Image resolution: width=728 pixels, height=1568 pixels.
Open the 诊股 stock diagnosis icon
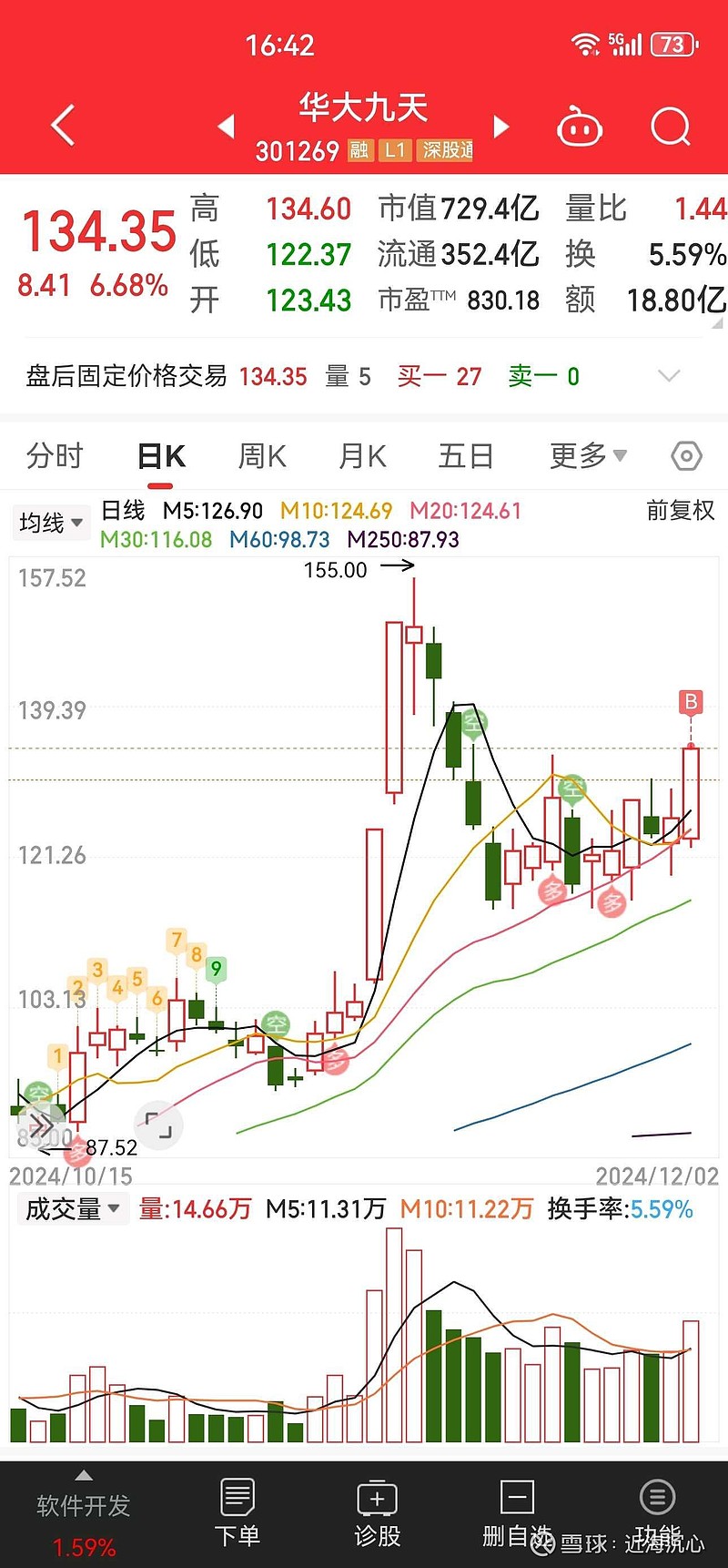[x=377, y=1512]
